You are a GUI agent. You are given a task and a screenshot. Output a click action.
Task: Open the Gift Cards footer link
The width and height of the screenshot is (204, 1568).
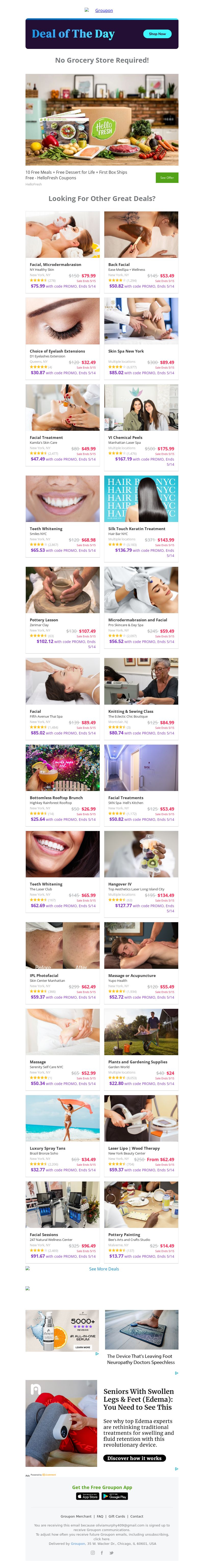click(x=117, y=1516)
